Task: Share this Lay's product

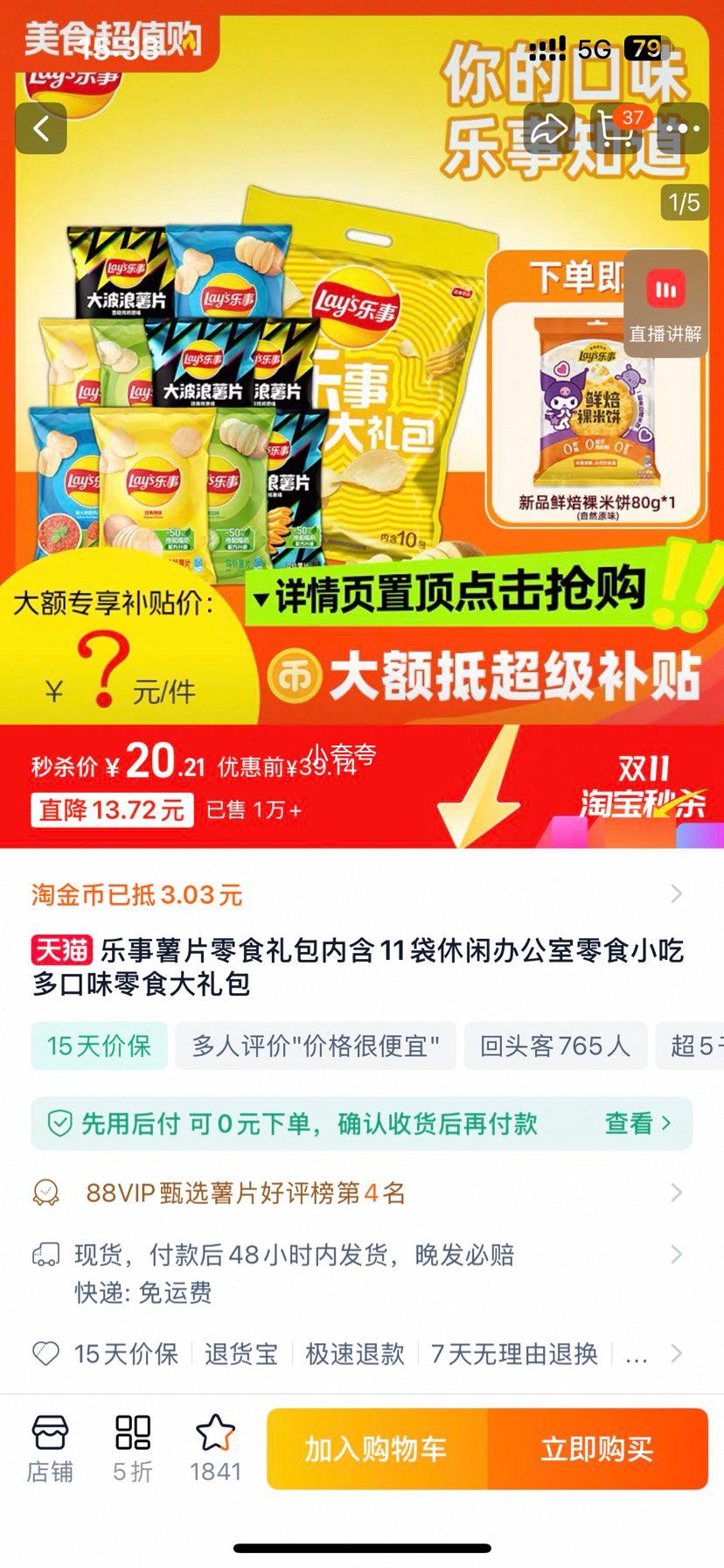Action: [x=549, y=129]
